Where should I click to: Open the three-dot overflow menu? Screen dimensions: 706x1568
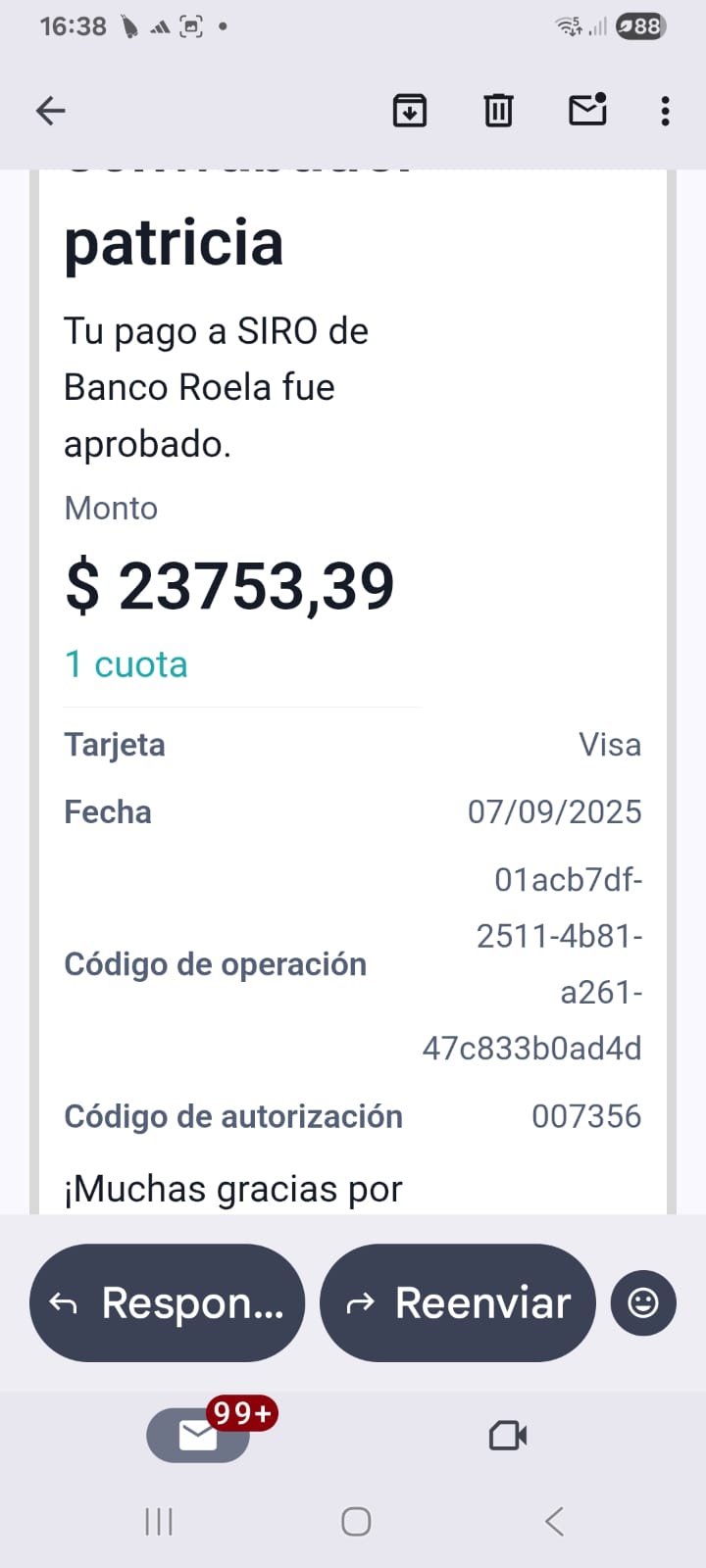pos(665,111)
